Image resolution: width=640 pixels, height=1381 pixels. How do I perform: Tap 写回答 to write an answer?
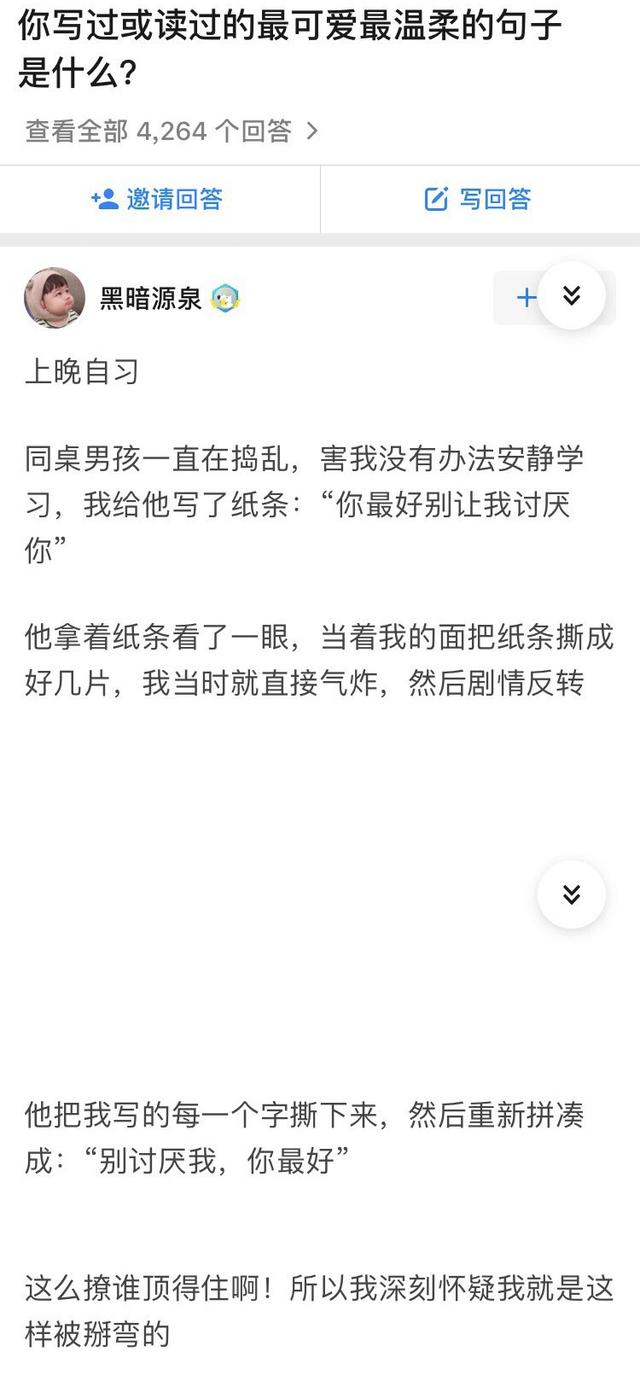coord(478,199)
